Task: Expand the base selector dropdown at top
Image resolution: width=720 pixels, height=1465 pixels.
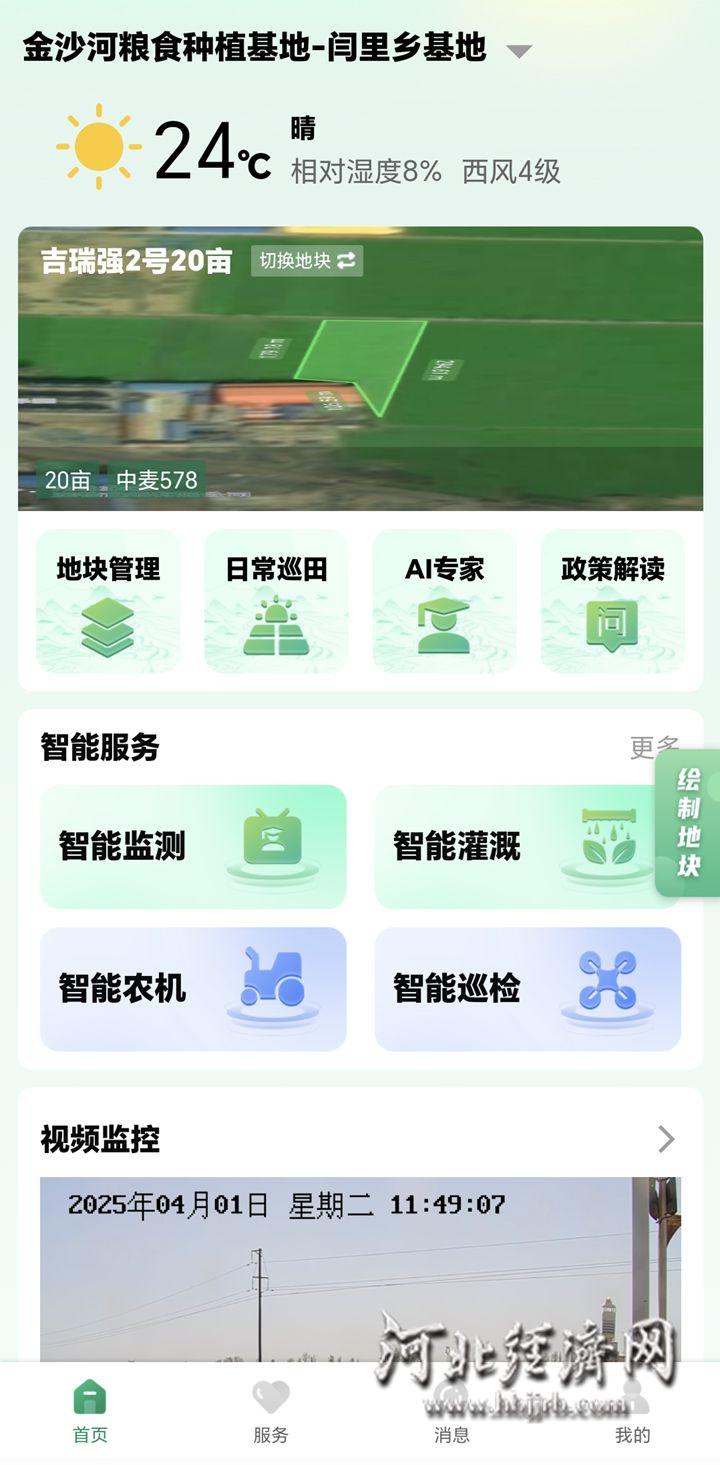Action: [x=518, y=50]
